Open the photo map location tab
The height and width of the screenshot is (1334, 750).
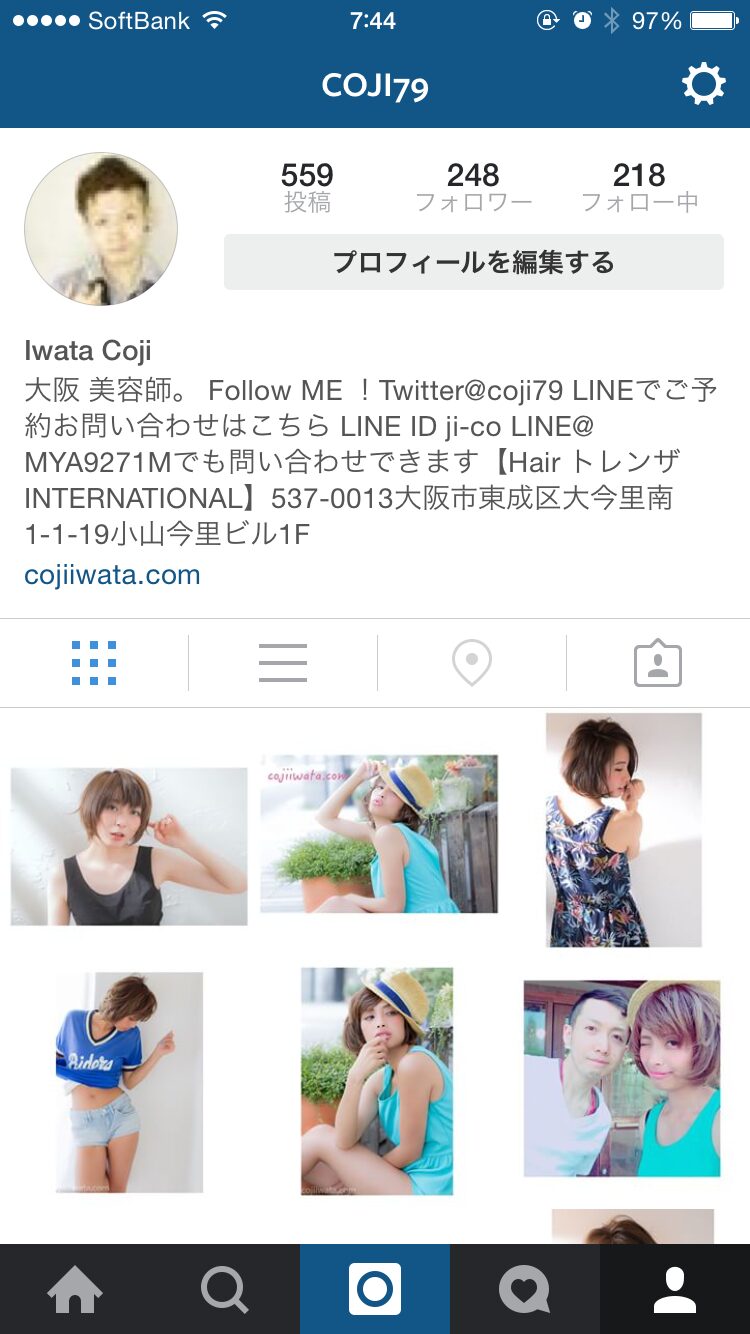(471, 663)
